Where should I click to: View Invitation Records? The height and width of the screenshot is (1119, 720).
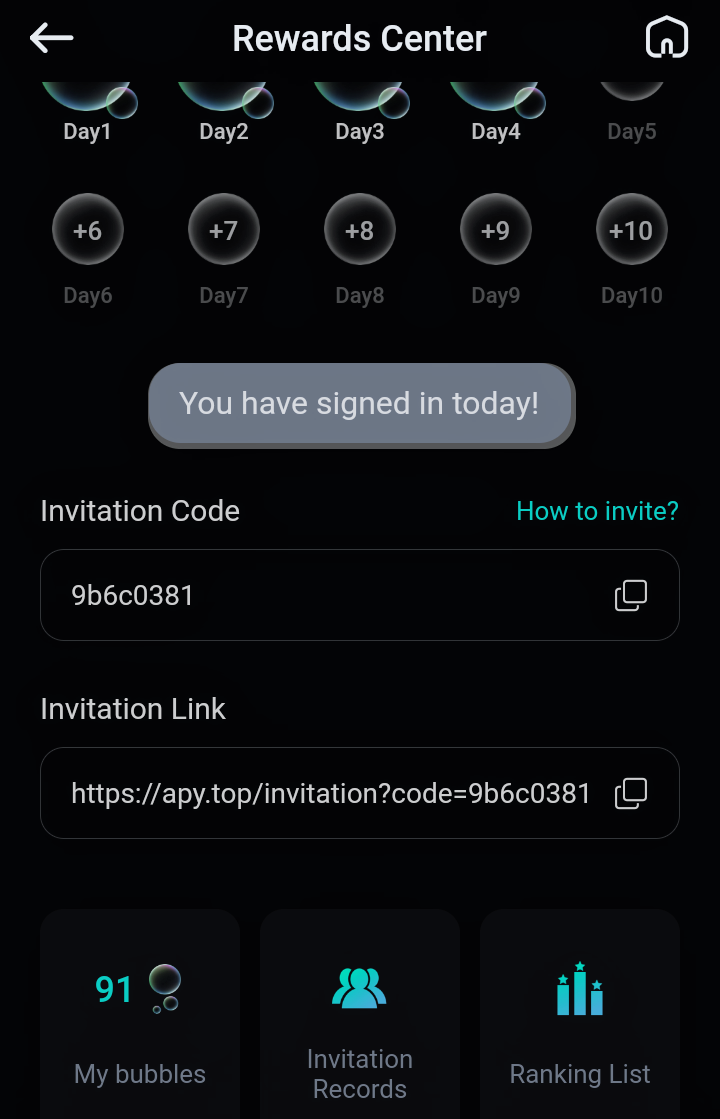[x=360, y=1014]
